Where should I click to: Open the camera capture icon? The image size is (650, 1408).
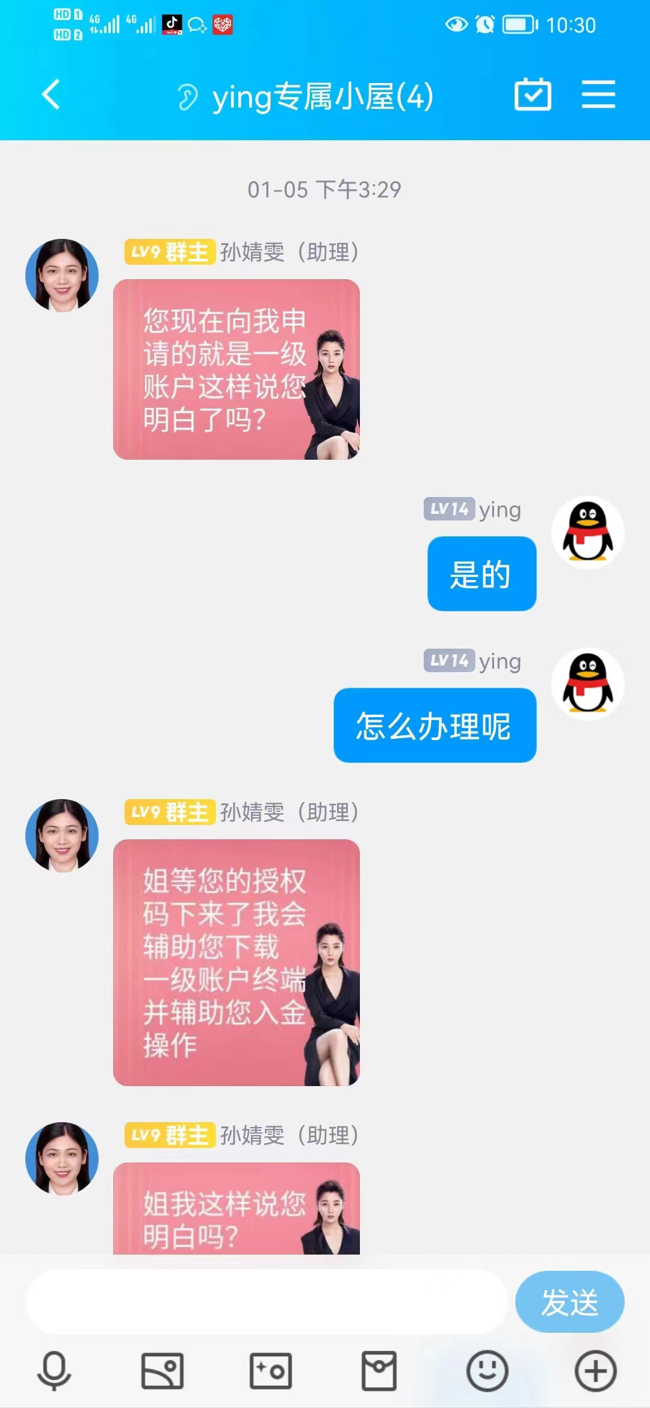270,1371
